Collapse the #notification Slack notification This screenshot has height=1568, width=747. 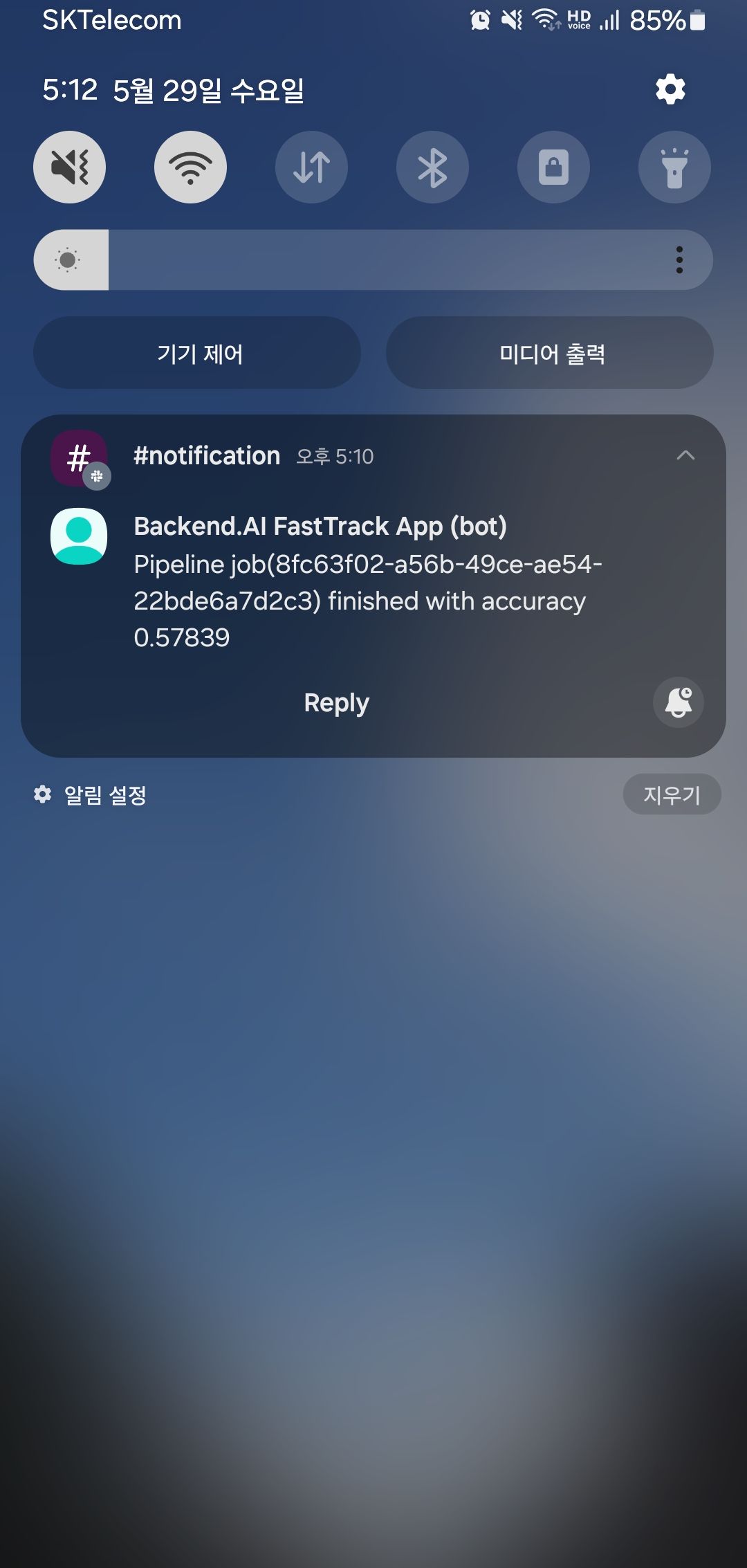(x=685, y=455)
